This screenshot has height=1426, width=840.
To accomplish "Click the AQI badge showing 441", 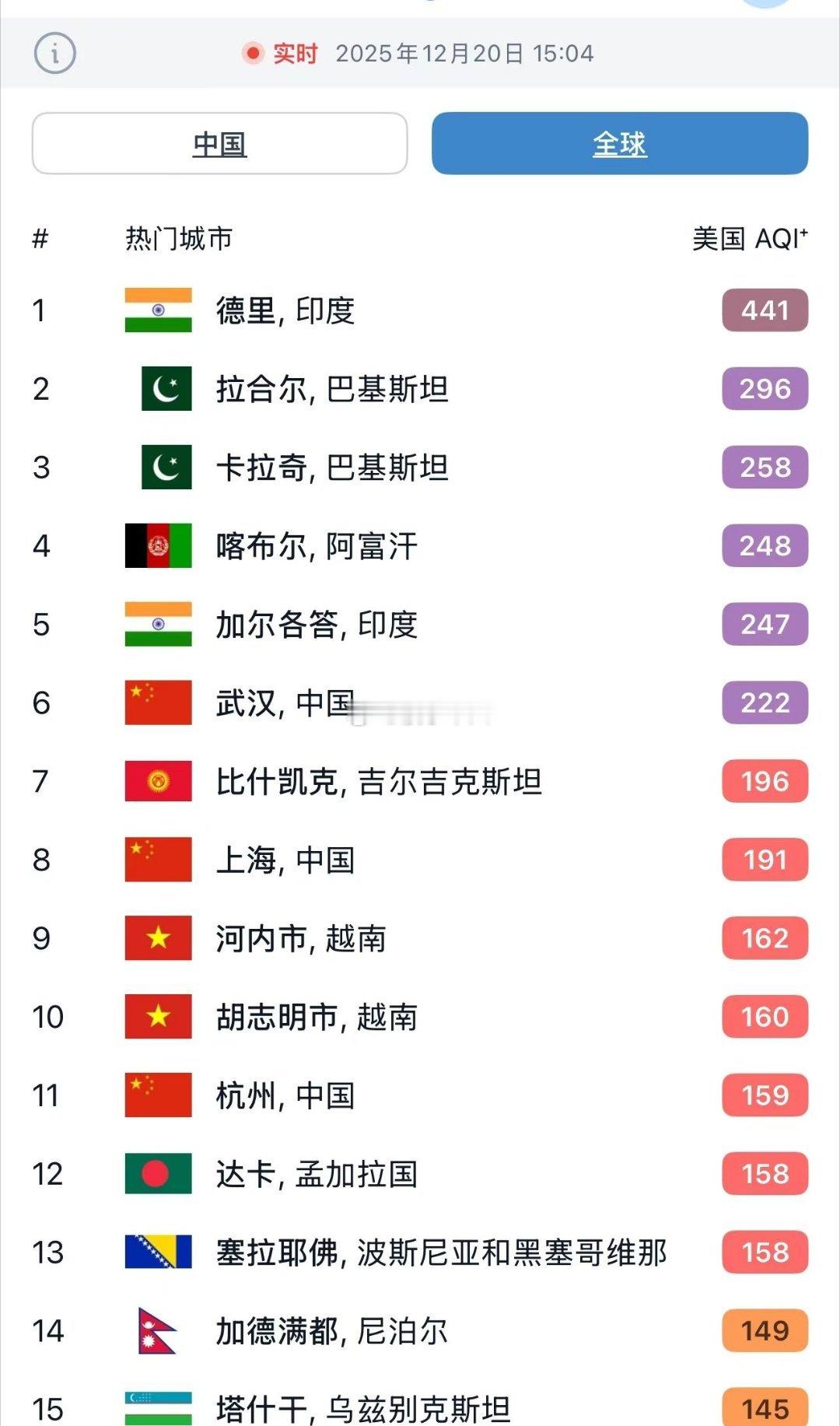I will coord(763,310).
